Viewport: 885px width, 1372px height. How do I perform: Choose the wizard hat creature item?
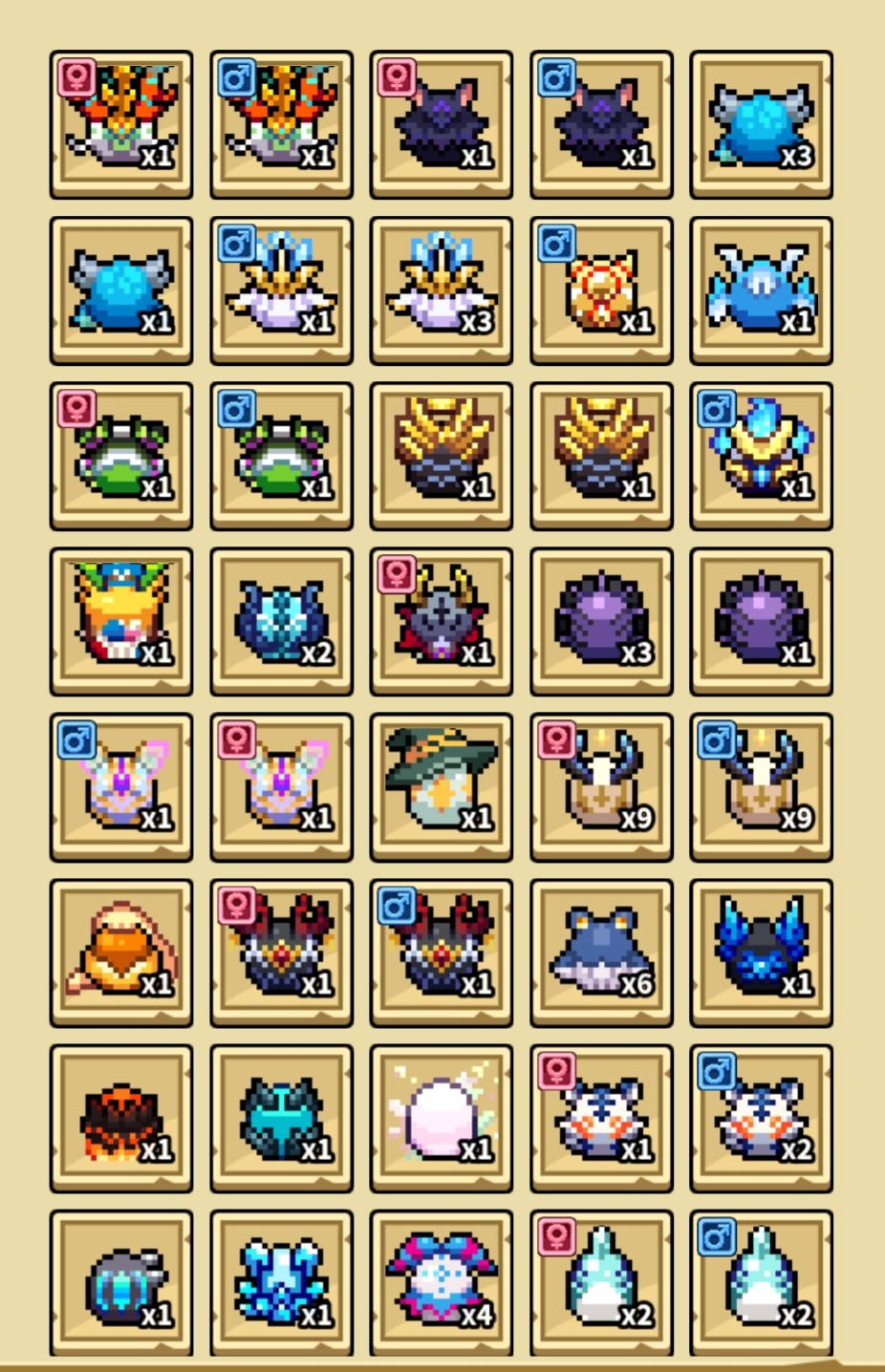(441, 786)
